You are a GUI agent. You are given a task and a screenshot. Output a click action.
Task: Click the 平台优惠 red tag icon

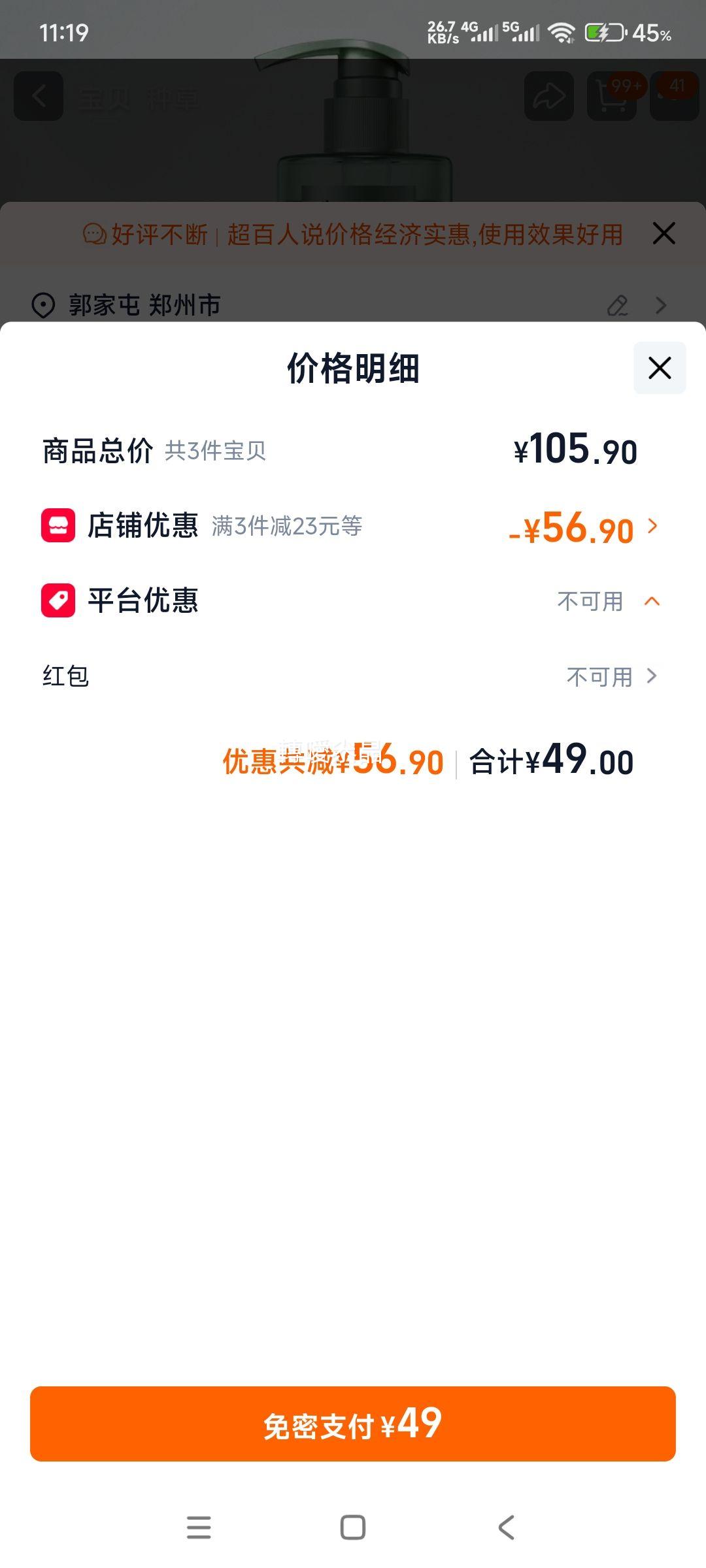[58, 601]
